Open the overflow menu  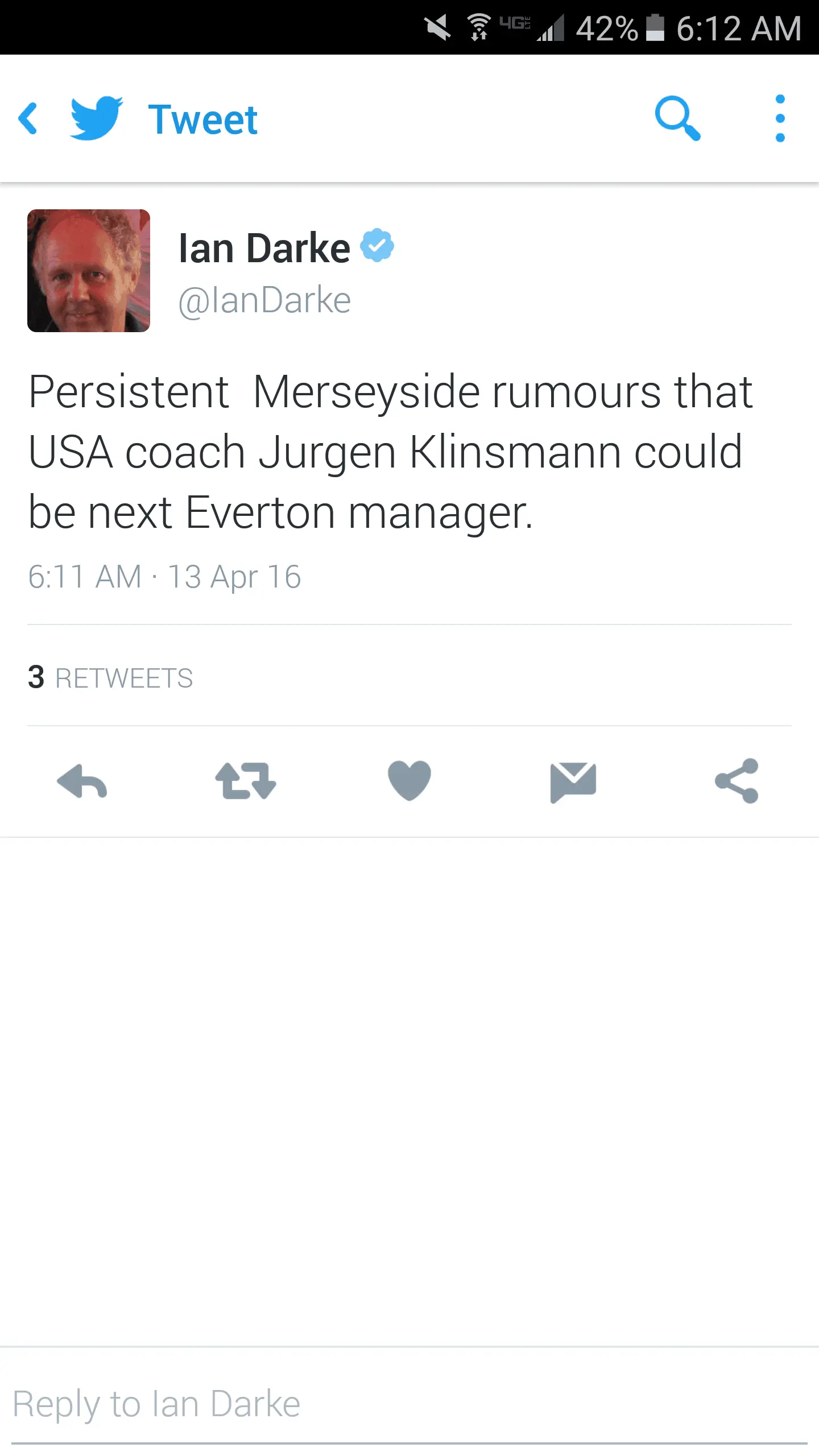point(780,118)
